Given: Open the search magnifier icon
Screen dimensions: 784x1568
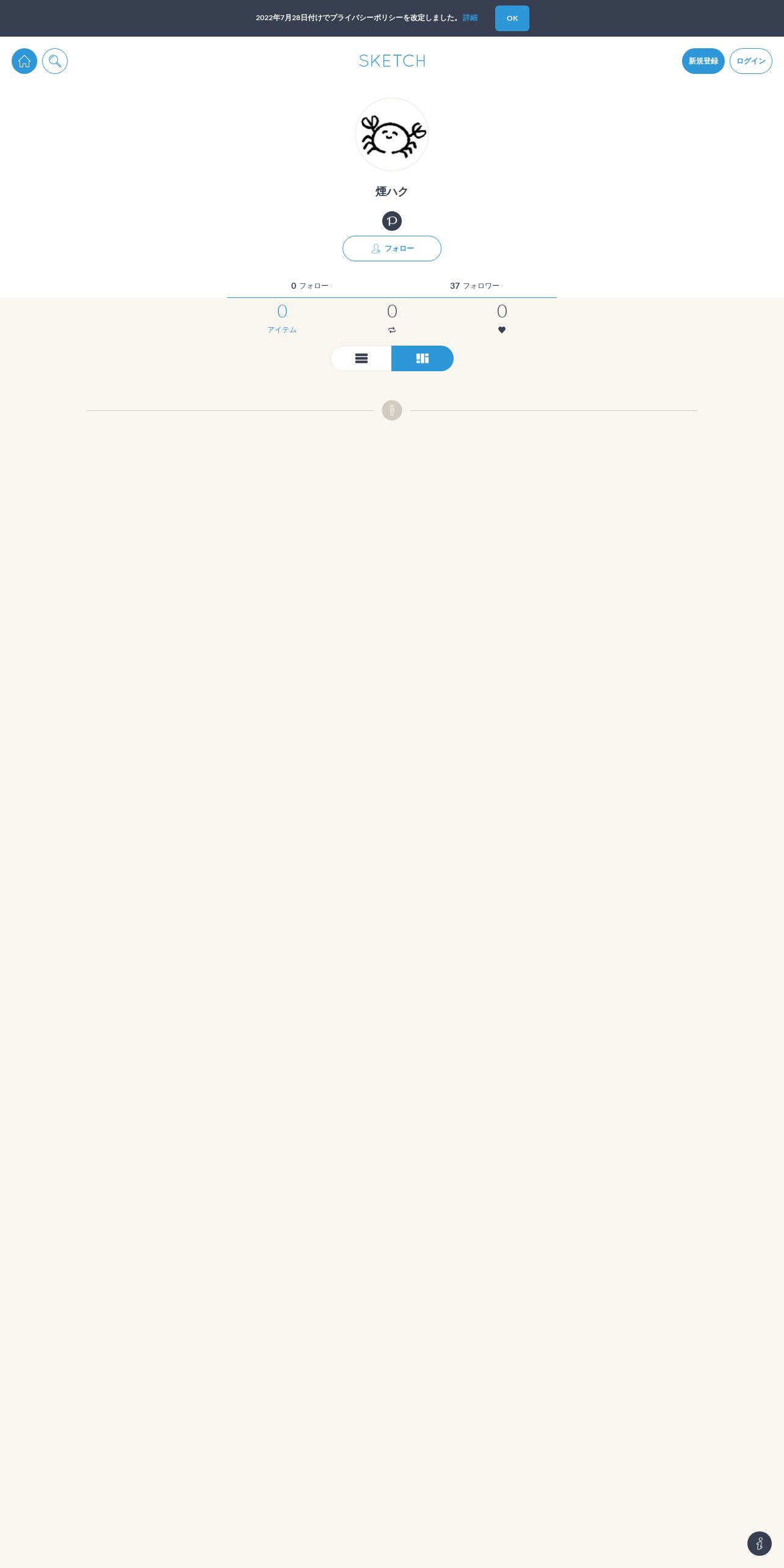Looking at the screenshot, I should coord(55,61).
